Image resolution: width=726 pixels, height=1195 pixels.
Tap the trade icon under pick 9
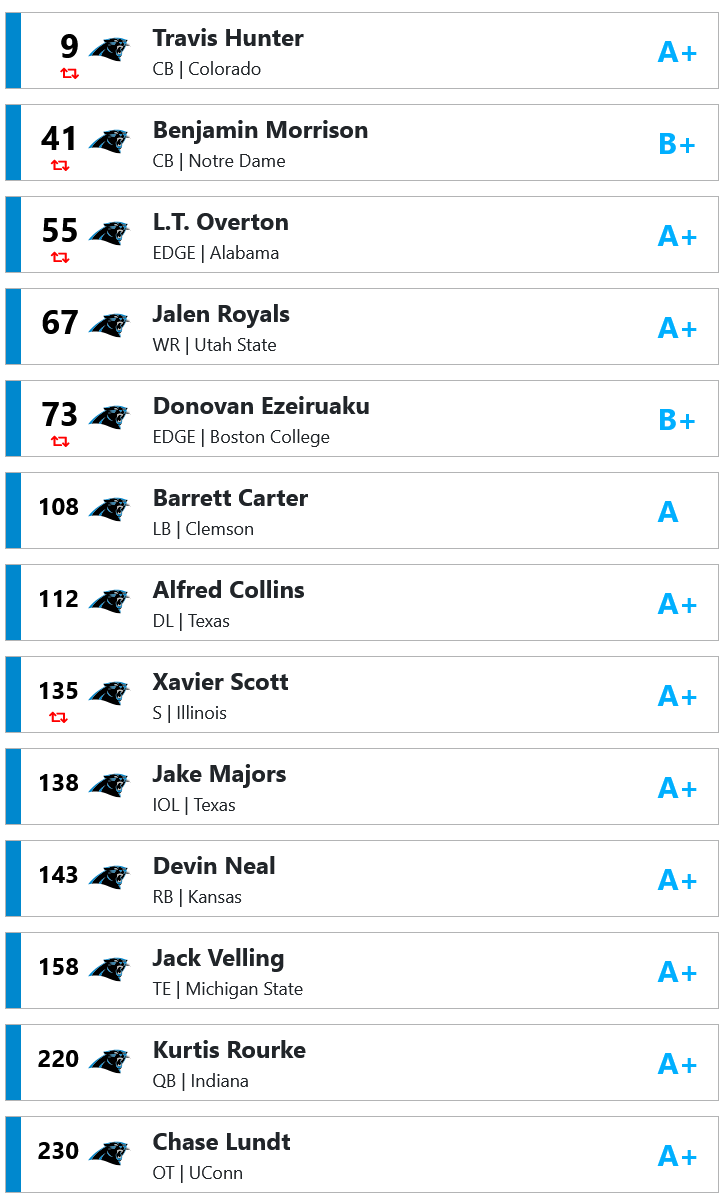pyautogui.click(x=69, y=74)
